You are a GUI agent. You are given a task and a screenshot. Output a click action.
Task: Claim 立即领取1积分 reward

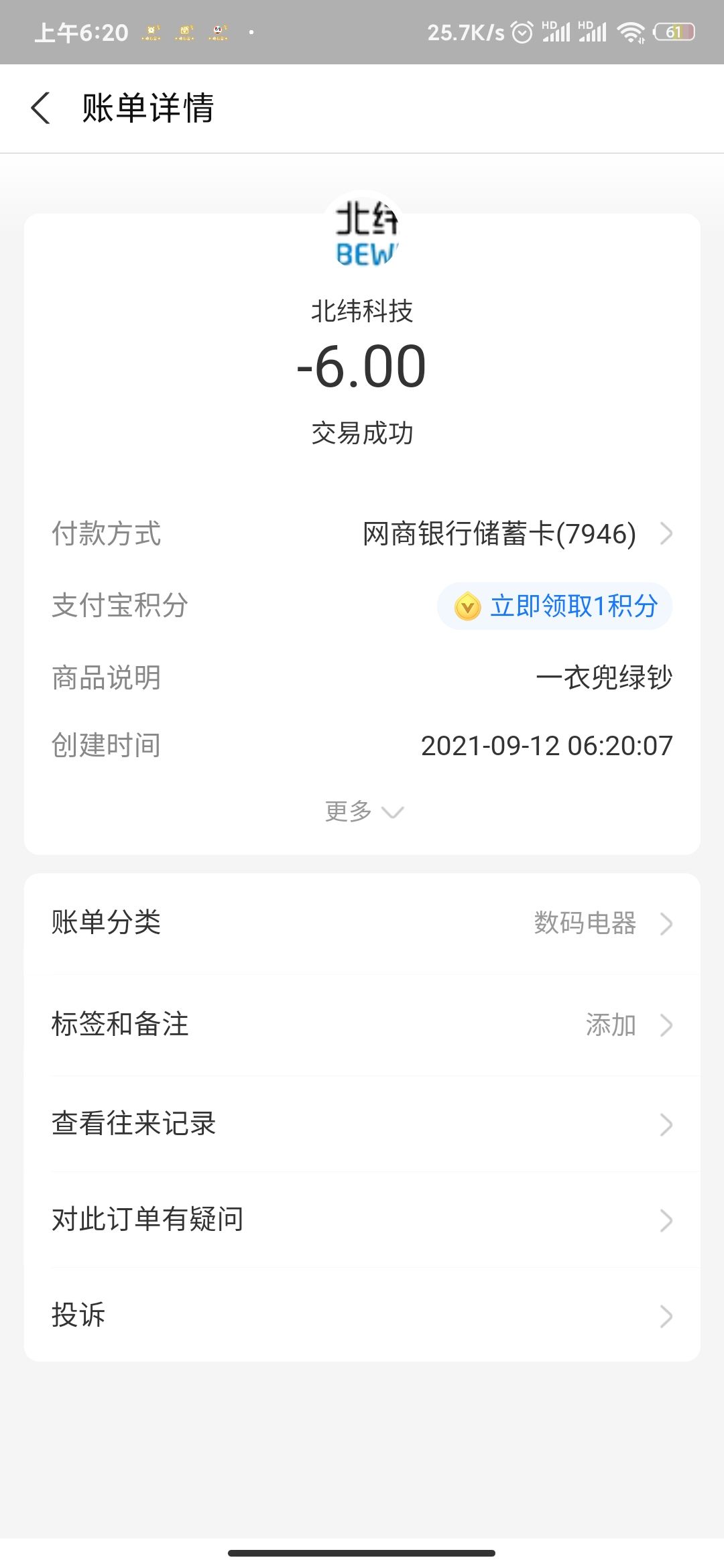[x=554, y=606]
